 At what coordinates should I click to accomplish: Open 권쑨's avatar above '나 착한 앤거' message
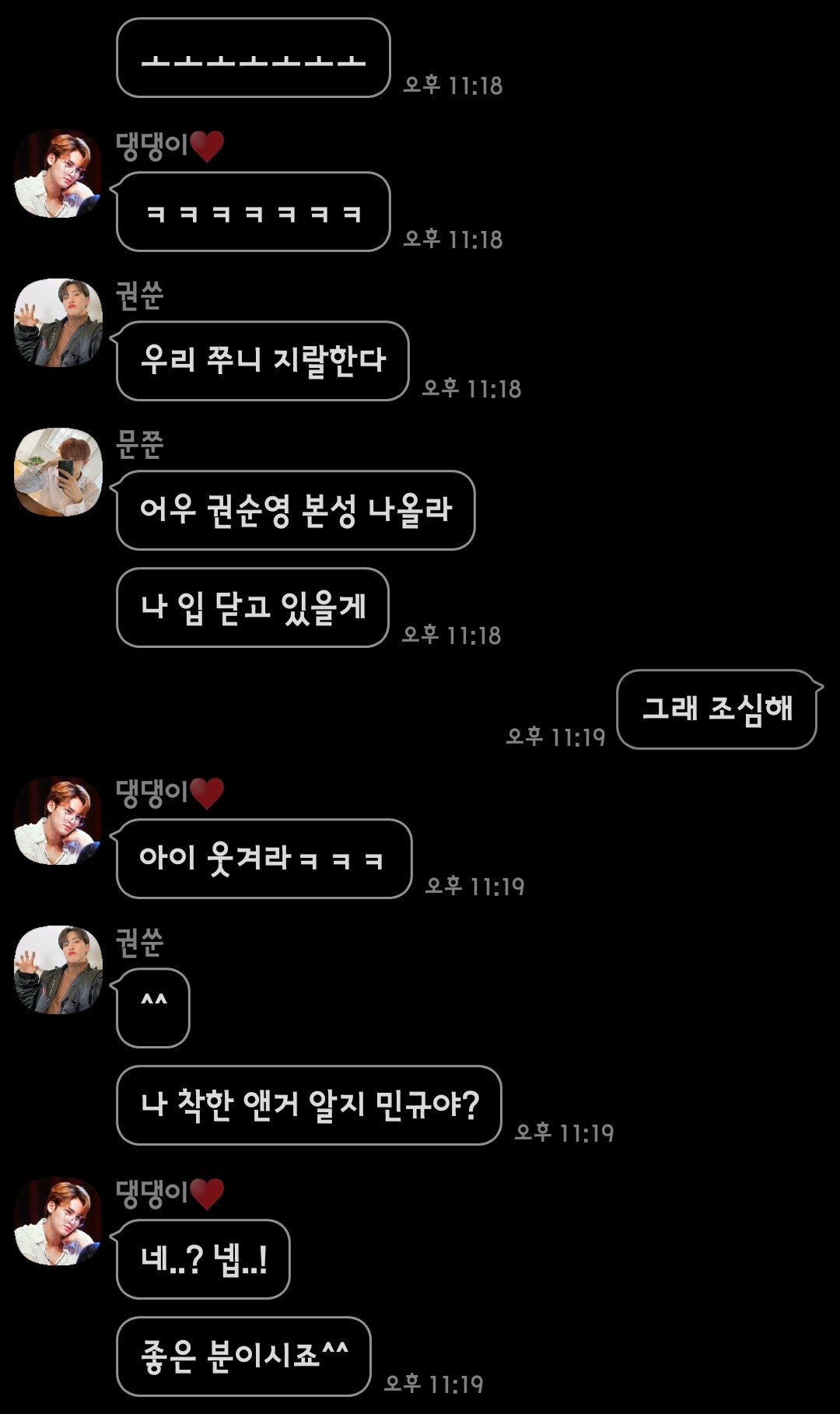(x=58, y=970)
